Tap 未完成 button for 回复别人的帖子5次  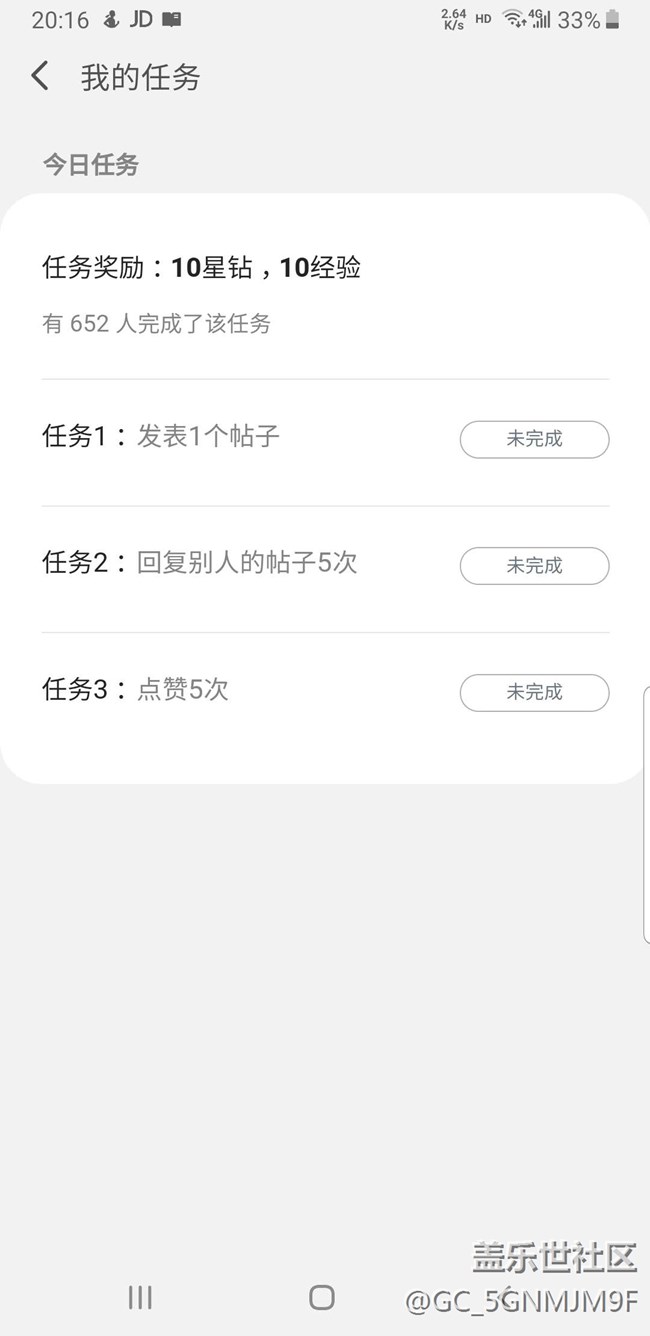coord(534,566)
